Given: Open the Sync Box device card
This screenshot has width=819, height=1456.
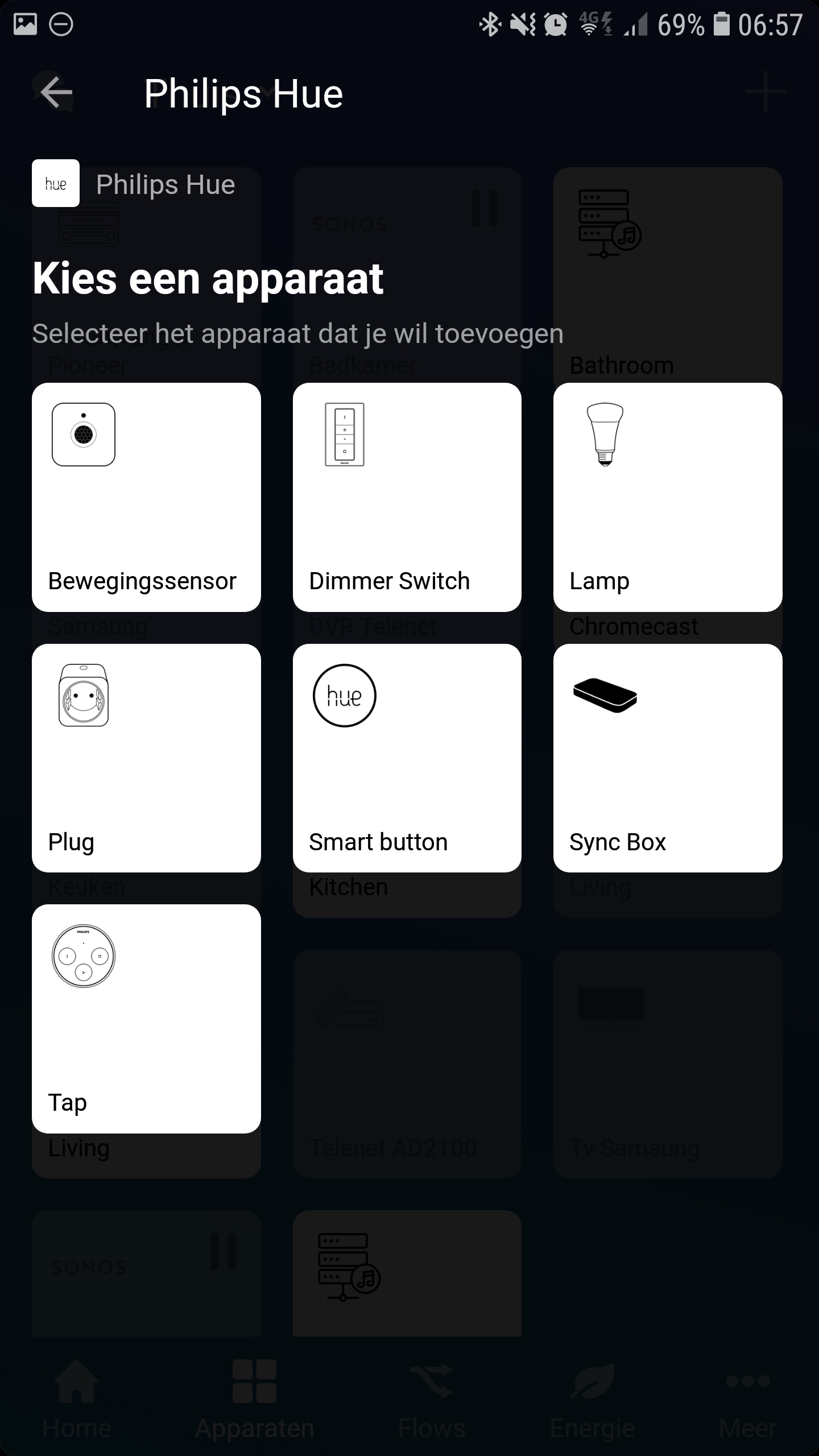Looking at the screenshot, I should tap(667, 758).
